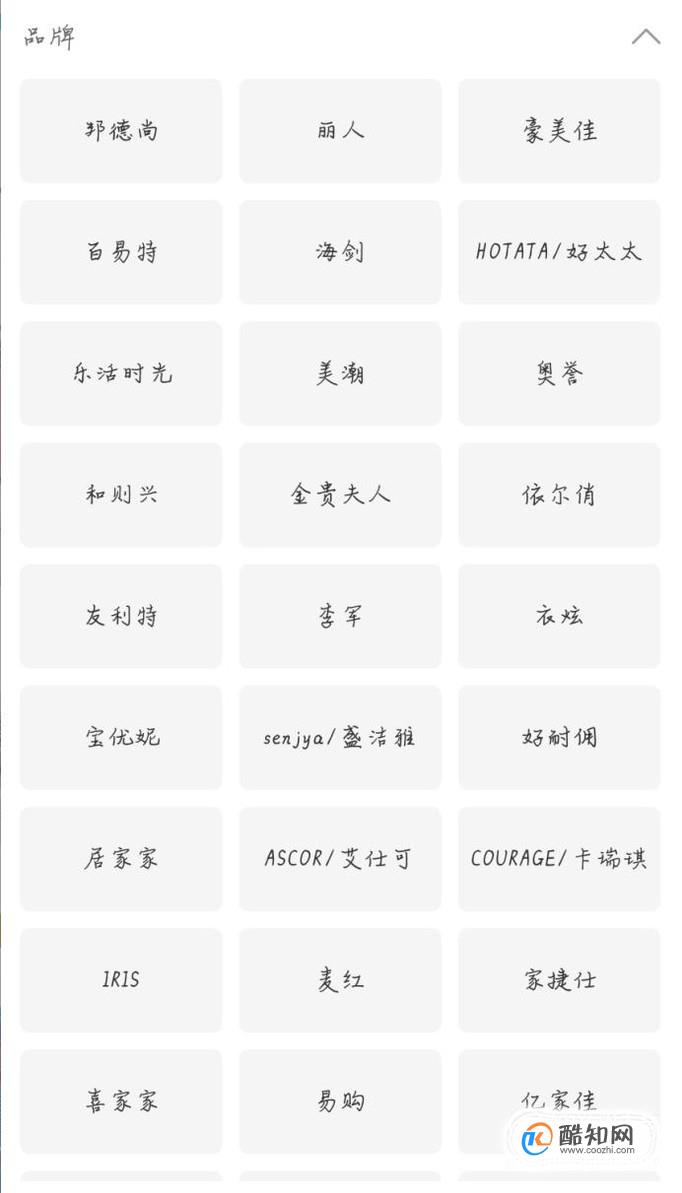
Task: Filter by ASCOR/艾仕可
Action: [340, 859]
